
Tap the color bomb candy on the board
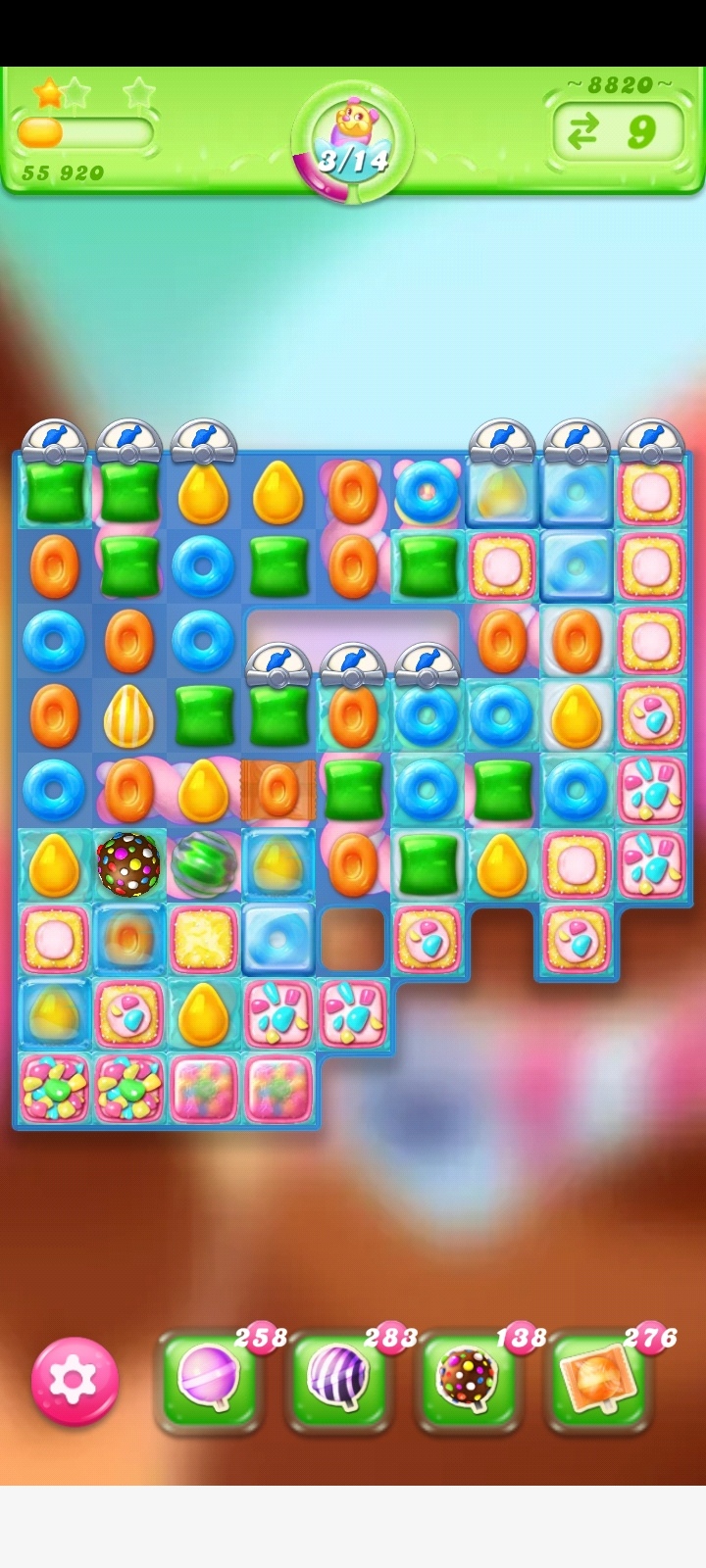128,864
